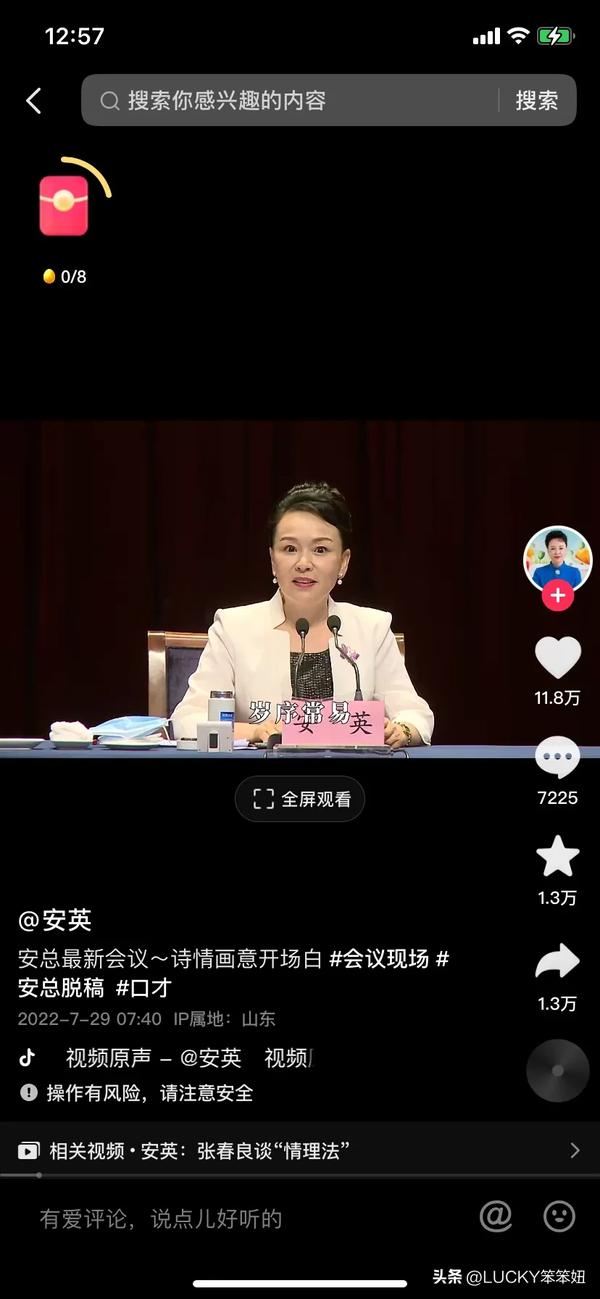Open the 7225 comments
The width and height of the screenshot is (600, 1299).
[557, 759]
